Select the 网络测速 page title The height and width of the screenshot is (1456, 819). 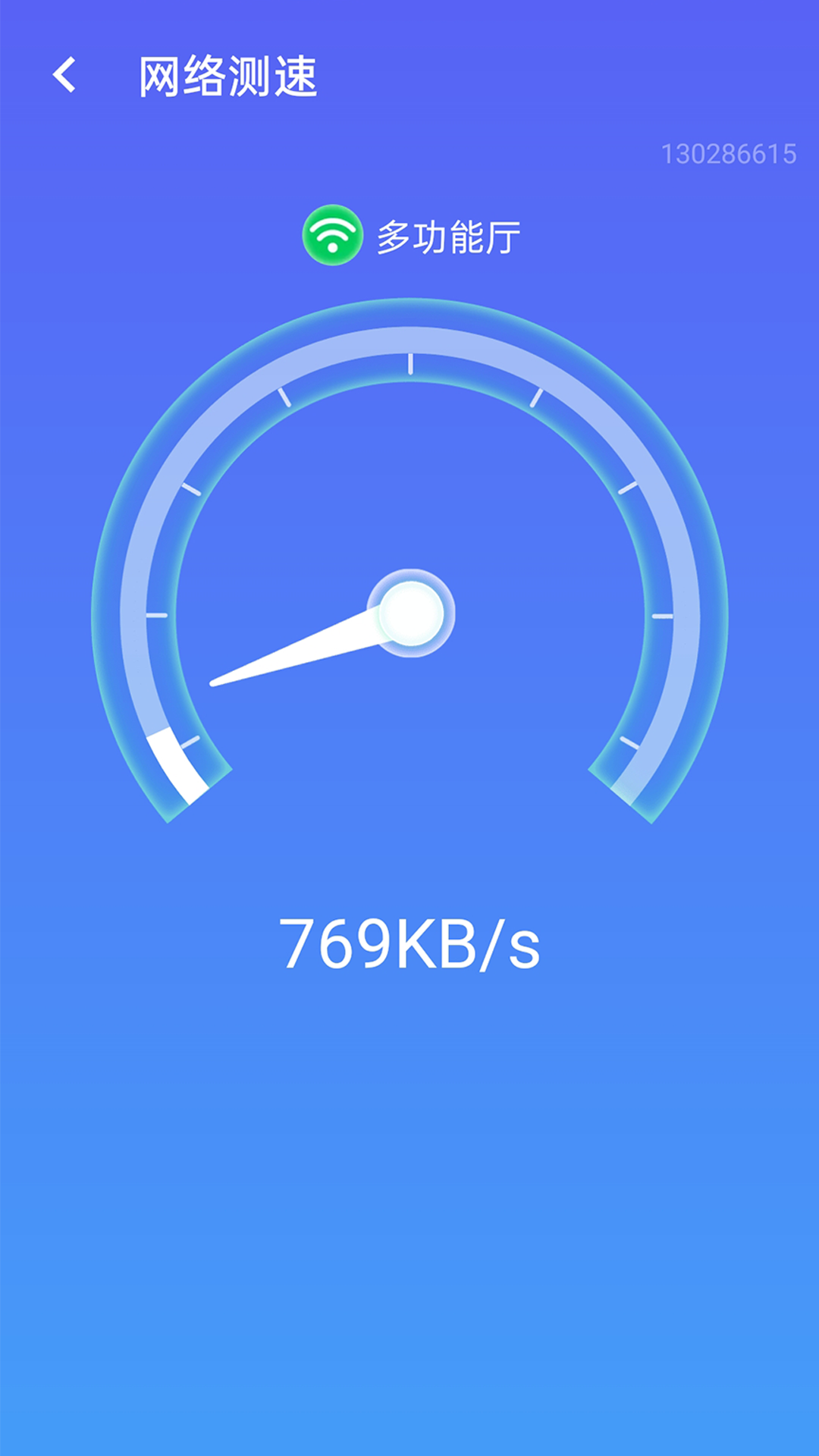coord(229,75)
